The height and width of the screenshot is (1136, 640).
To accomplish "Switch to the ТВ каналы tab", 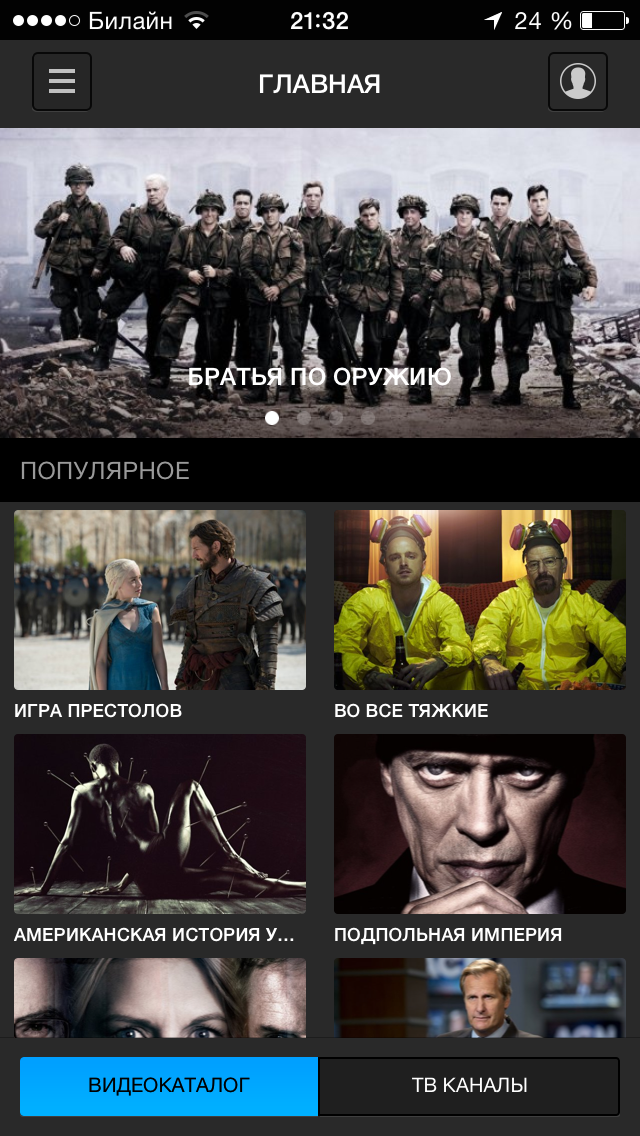I will [469, 1085].
